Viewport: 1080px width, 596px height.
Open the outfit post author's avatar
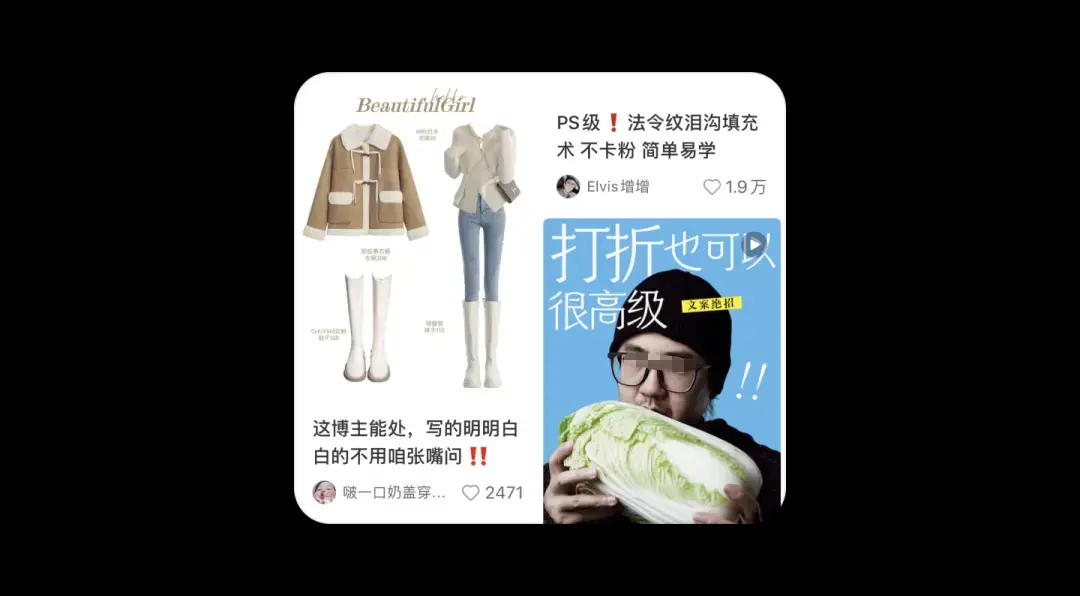(x=324, y=492)
